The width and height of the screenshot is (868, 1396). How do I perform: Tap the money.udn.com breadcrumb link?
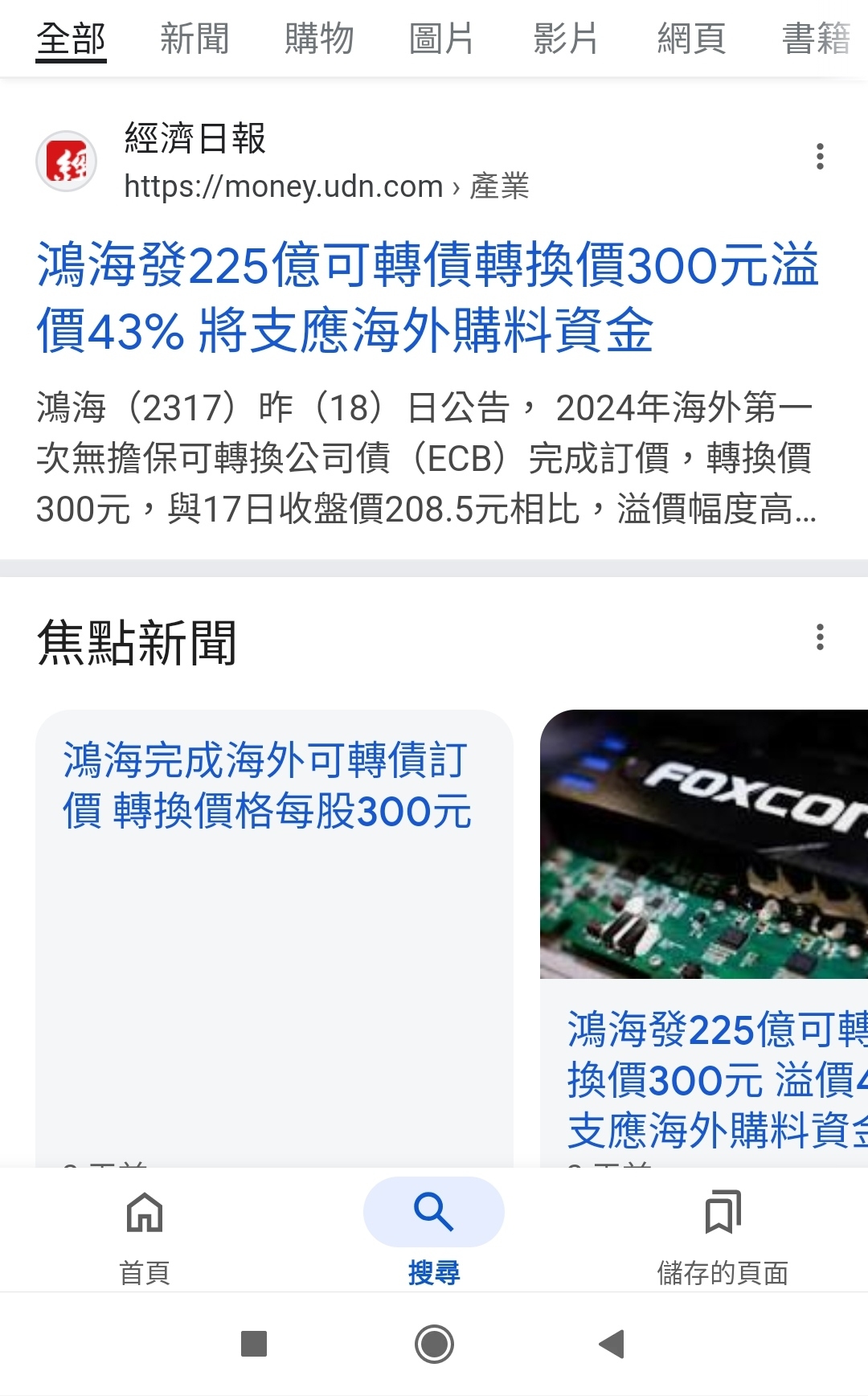[285, 187]
